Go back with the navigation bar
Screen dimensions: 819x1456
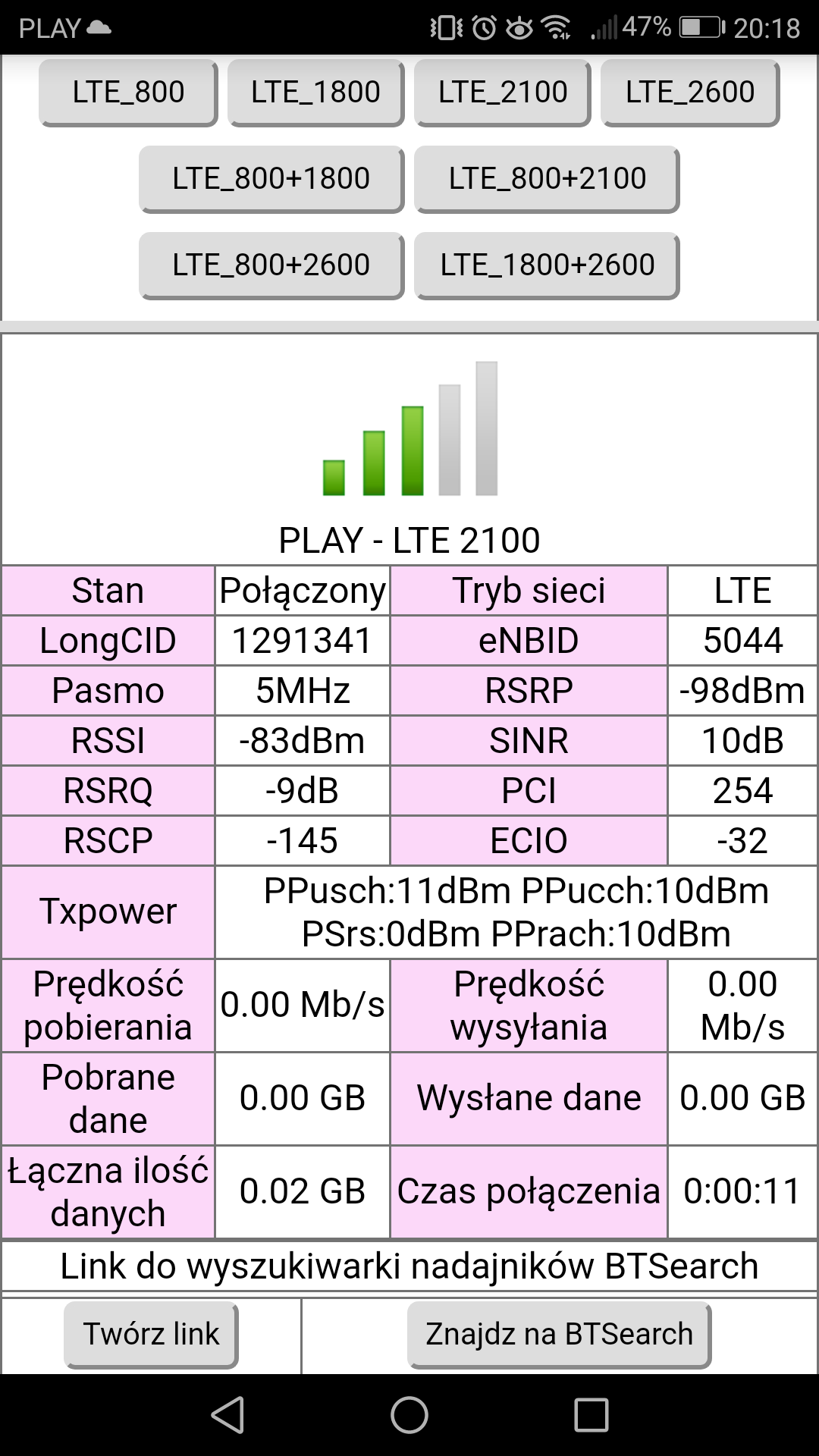(x=227, y=1415)
